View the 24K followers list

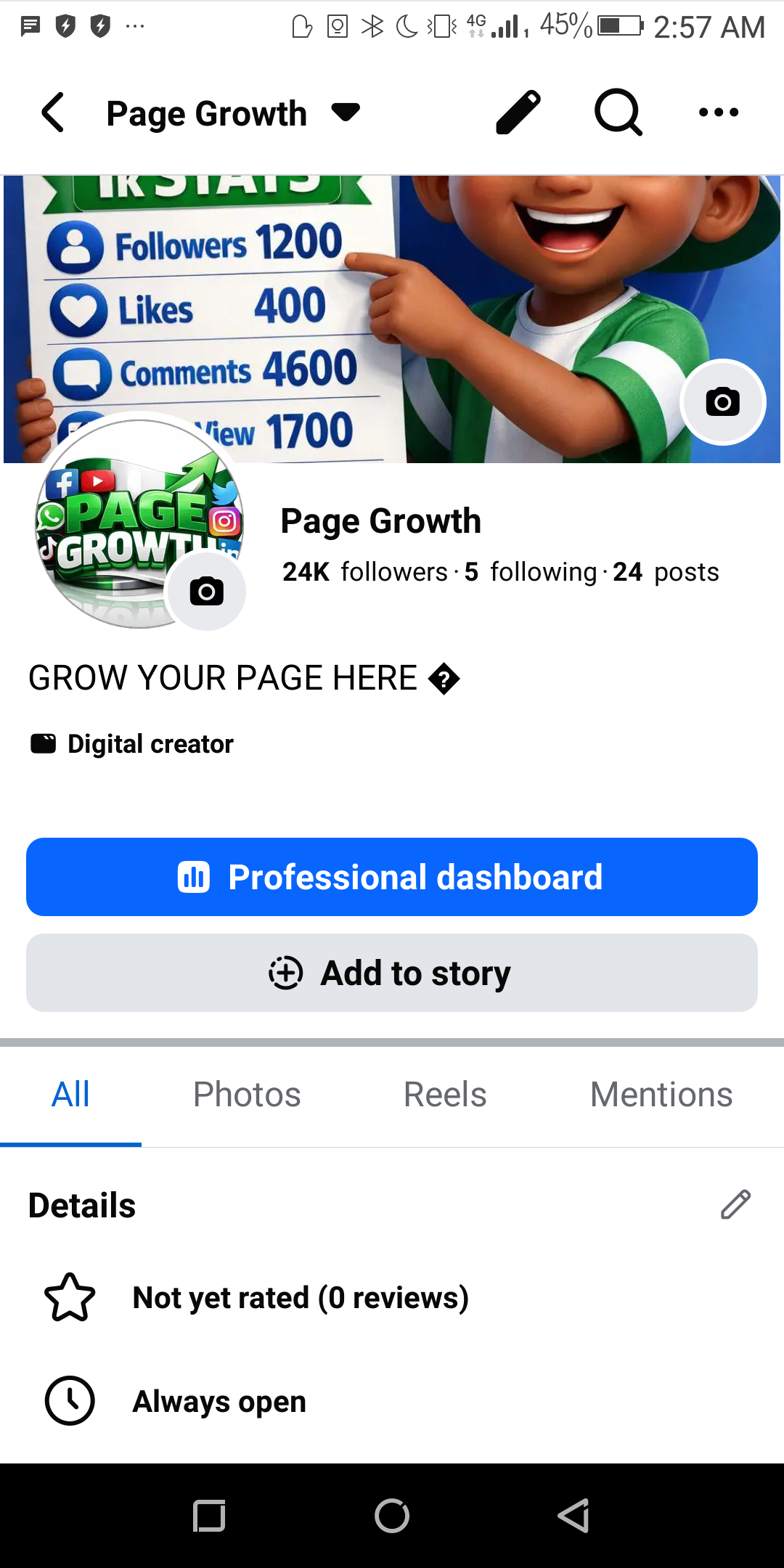[365, 572]
